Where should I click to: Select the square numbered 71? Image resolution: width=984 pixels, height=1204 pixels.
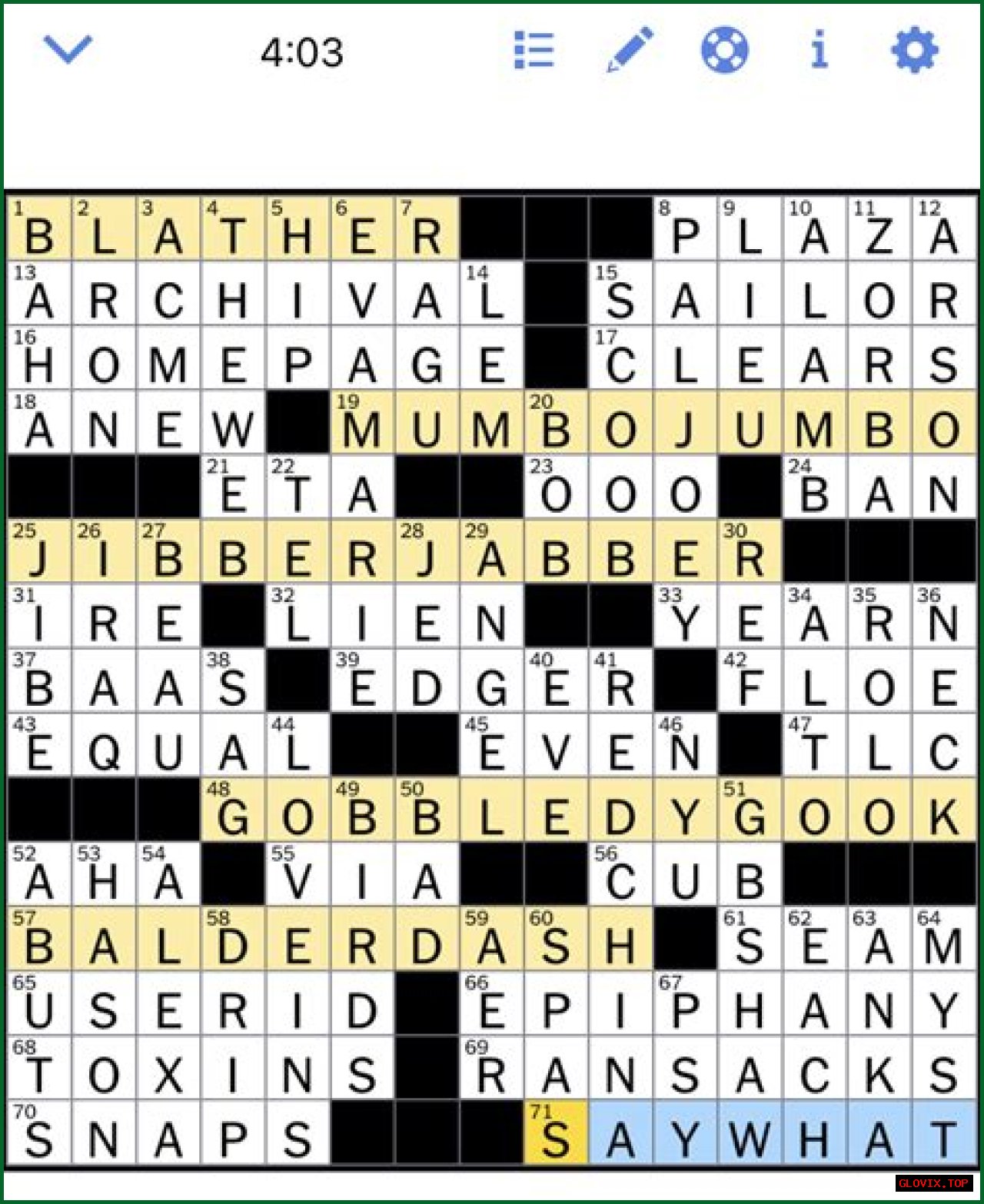556,1132
